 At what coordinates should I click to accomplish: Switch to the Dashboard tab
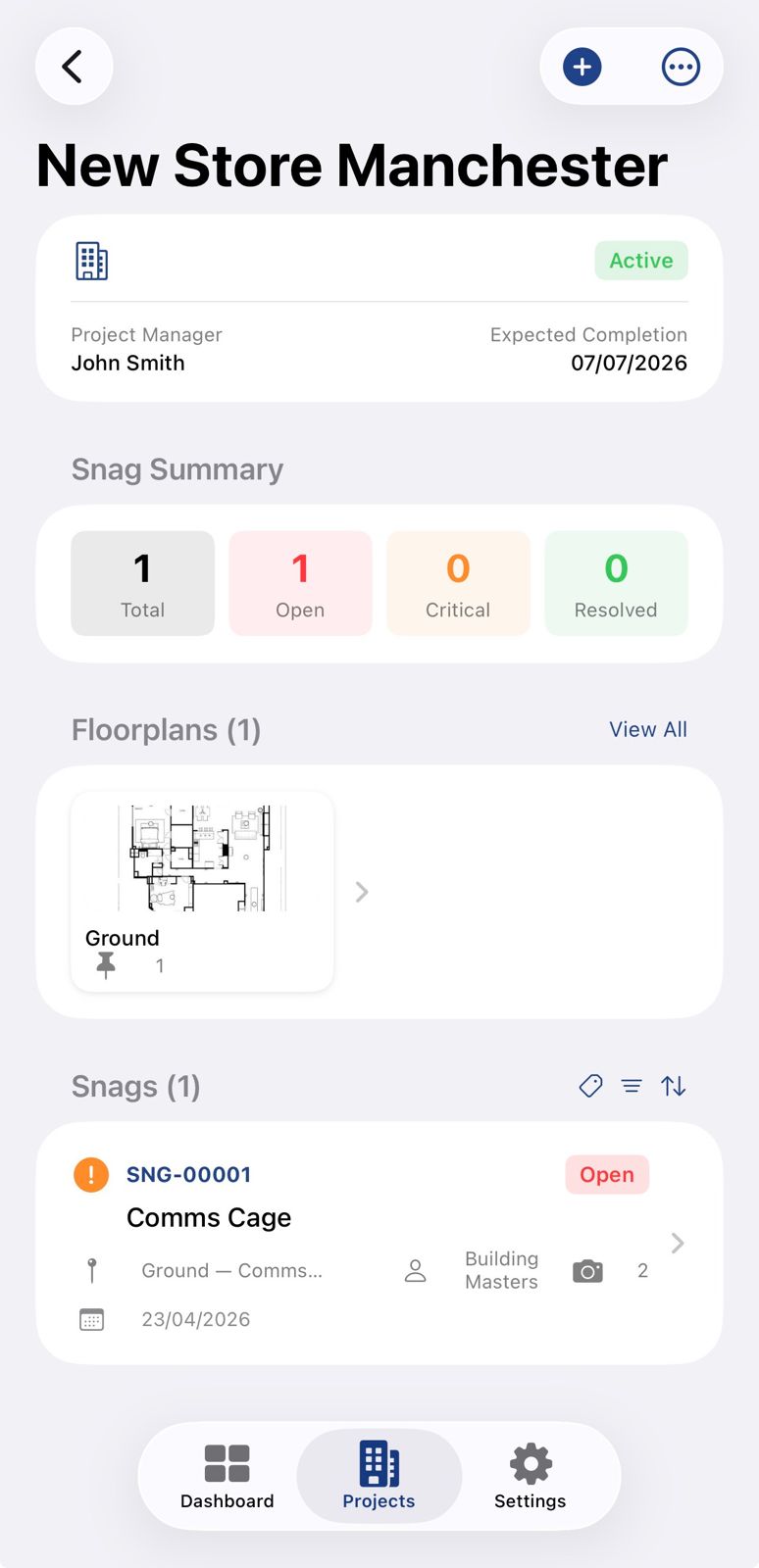227,1476
